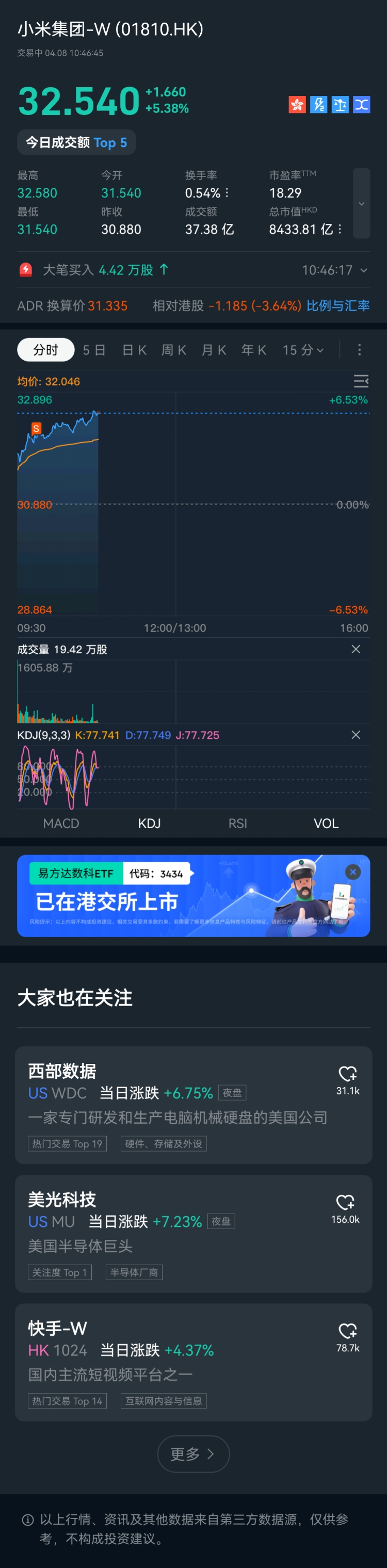Tap 更多 to see more stocks
Viewport: 387px width, 1568px height.
pyautogui.click(x=193, y=1454)
